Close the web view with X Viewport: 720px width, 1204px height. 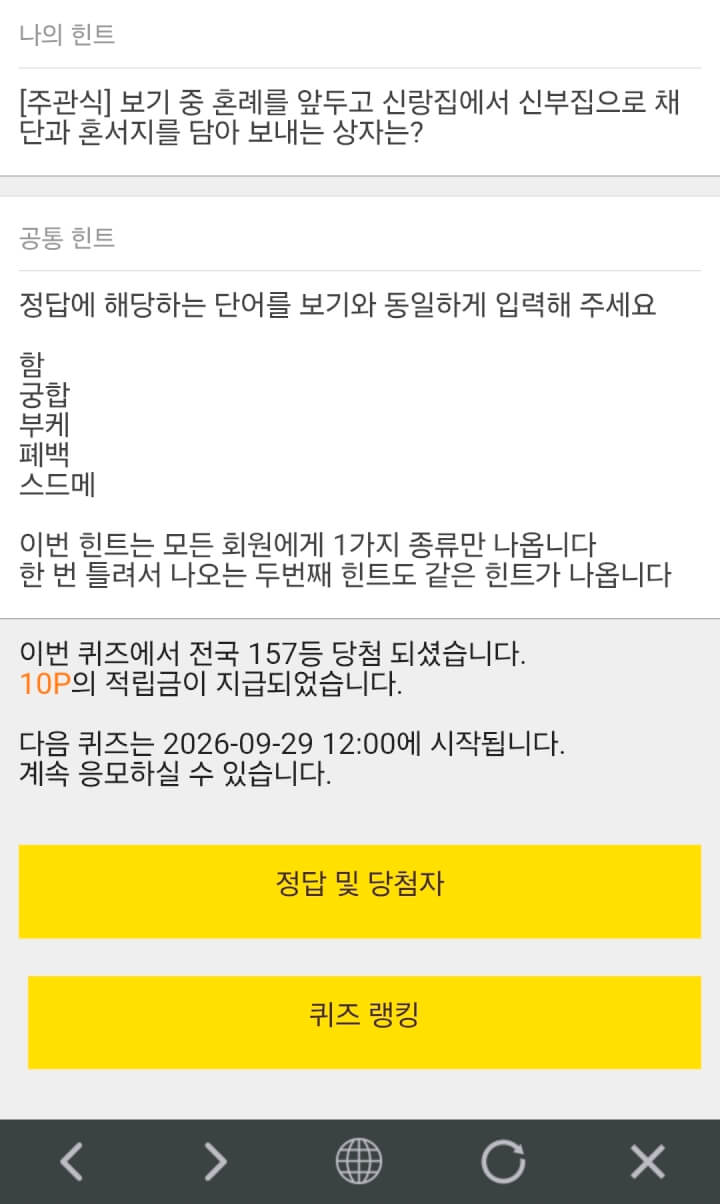coord(648,1162)
